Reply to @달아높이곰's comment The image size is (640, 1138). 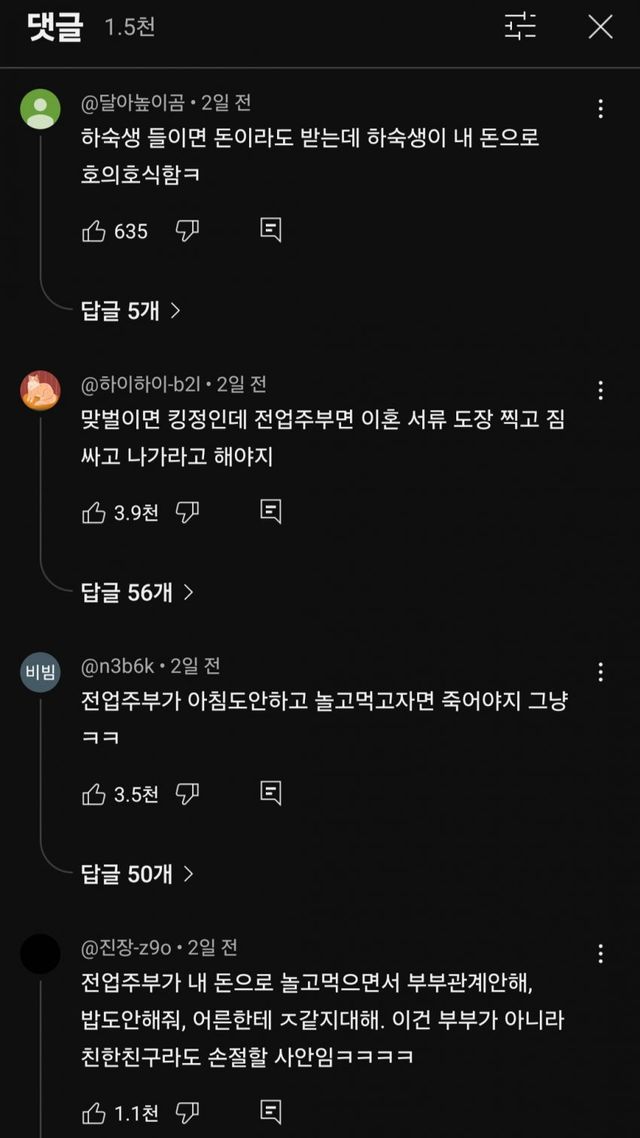click(271, 232)
